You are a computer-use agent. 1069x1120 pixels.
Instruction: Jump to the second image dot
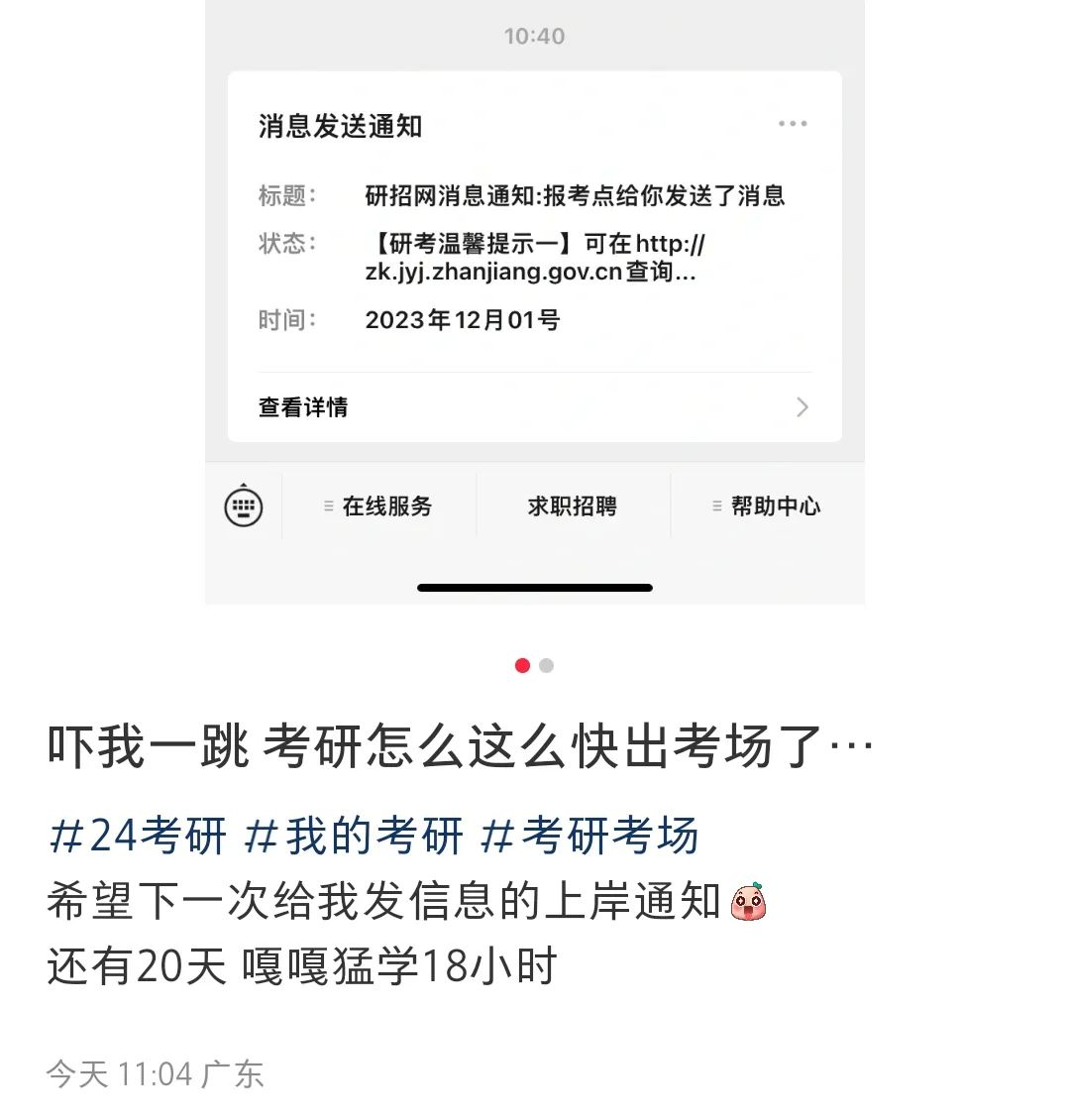(547, 665)
